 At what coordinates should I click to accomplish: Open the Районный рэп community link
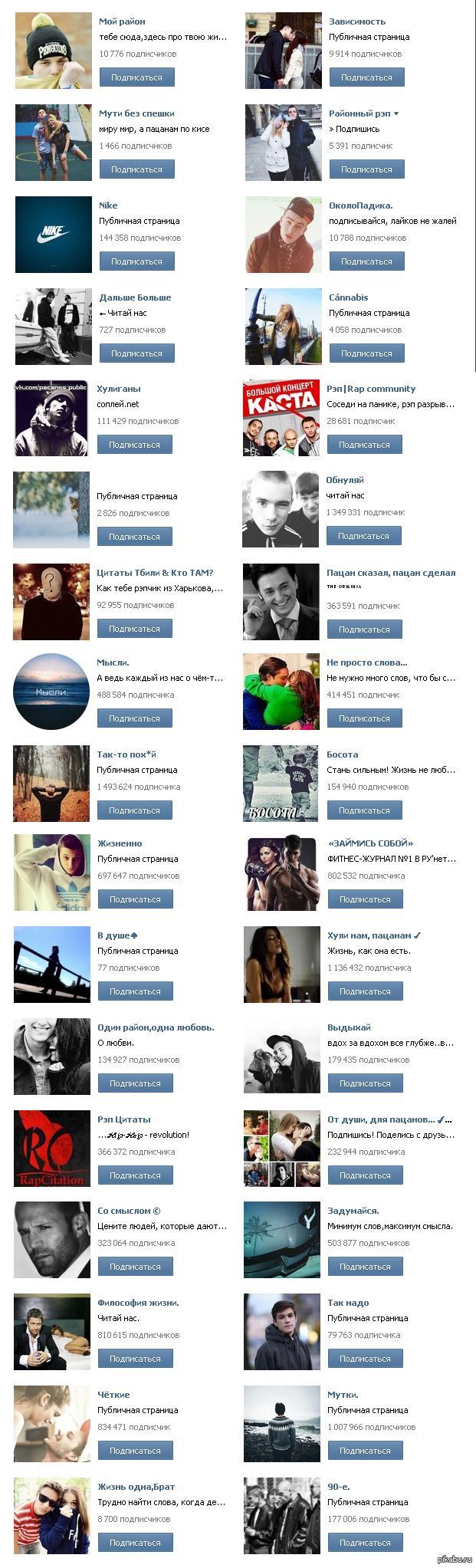[x=360, y=113]
